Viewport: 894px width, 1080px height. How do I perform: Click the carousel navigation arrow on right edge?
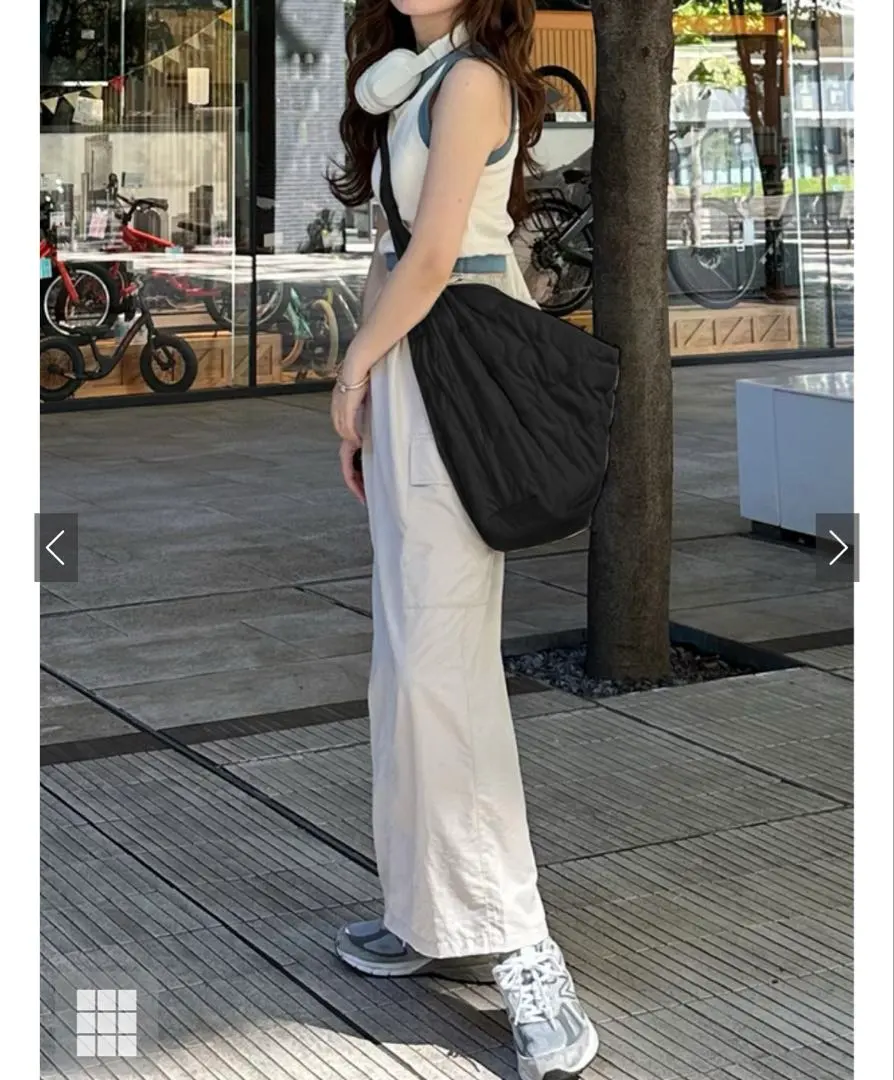coord(838,545)
